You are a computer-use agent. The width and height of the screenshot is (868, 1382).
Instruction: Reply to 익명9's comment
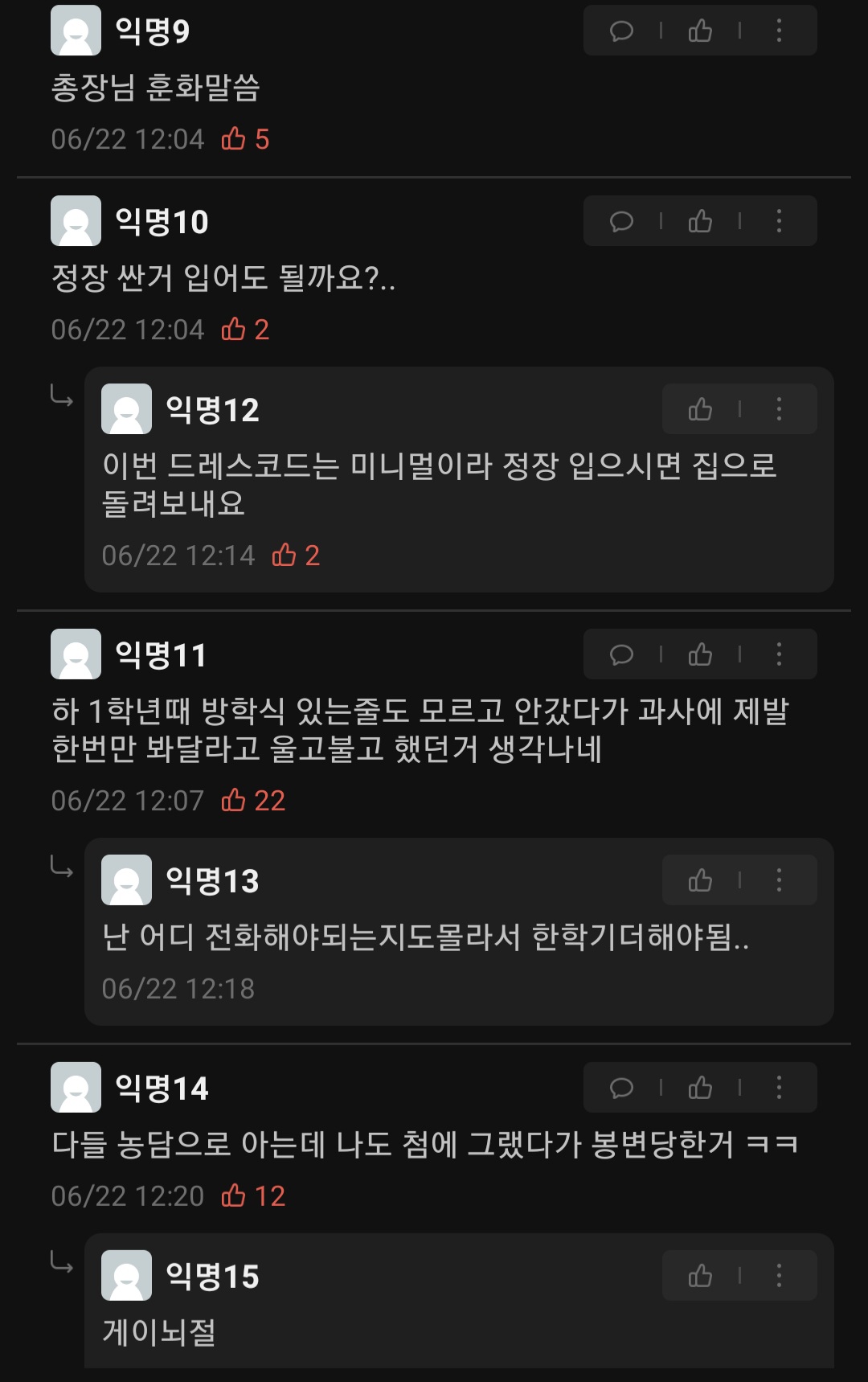(x=621, y=31)
